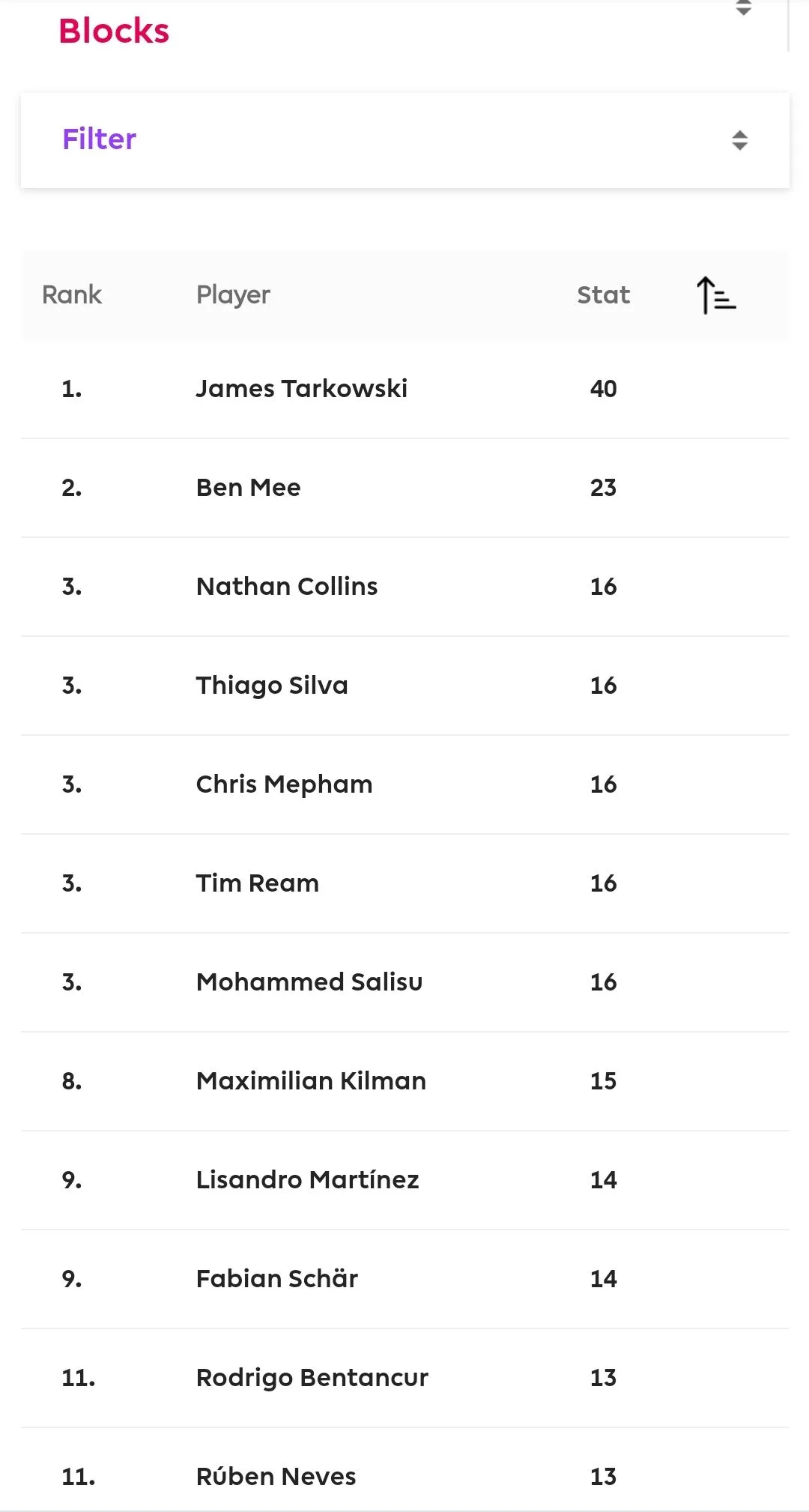This screenshot has width=809, height=1512.
Task: Select Mohammed Salisu's row
Action: tap(309, 982)
